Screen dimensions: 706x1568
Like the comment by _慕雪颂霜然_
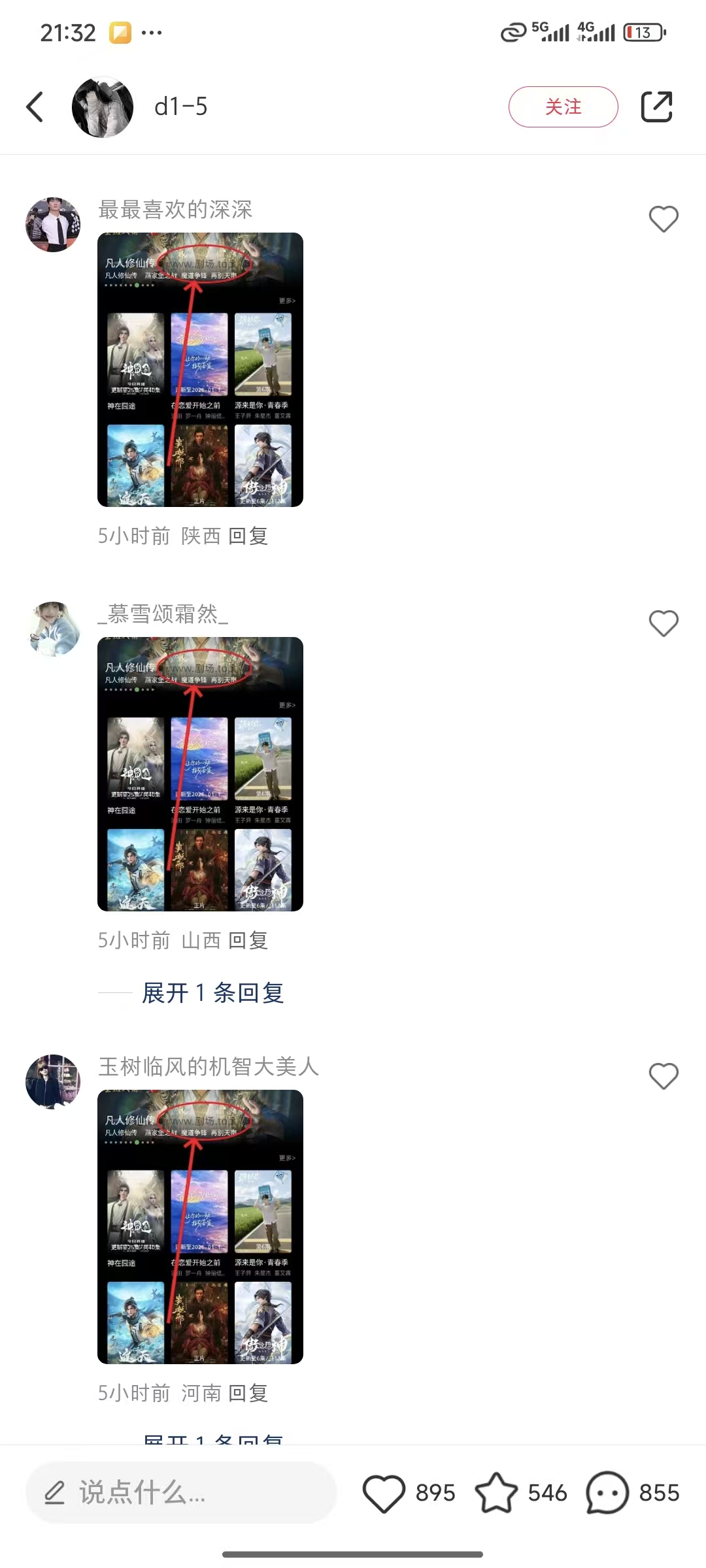coord(663,623)
